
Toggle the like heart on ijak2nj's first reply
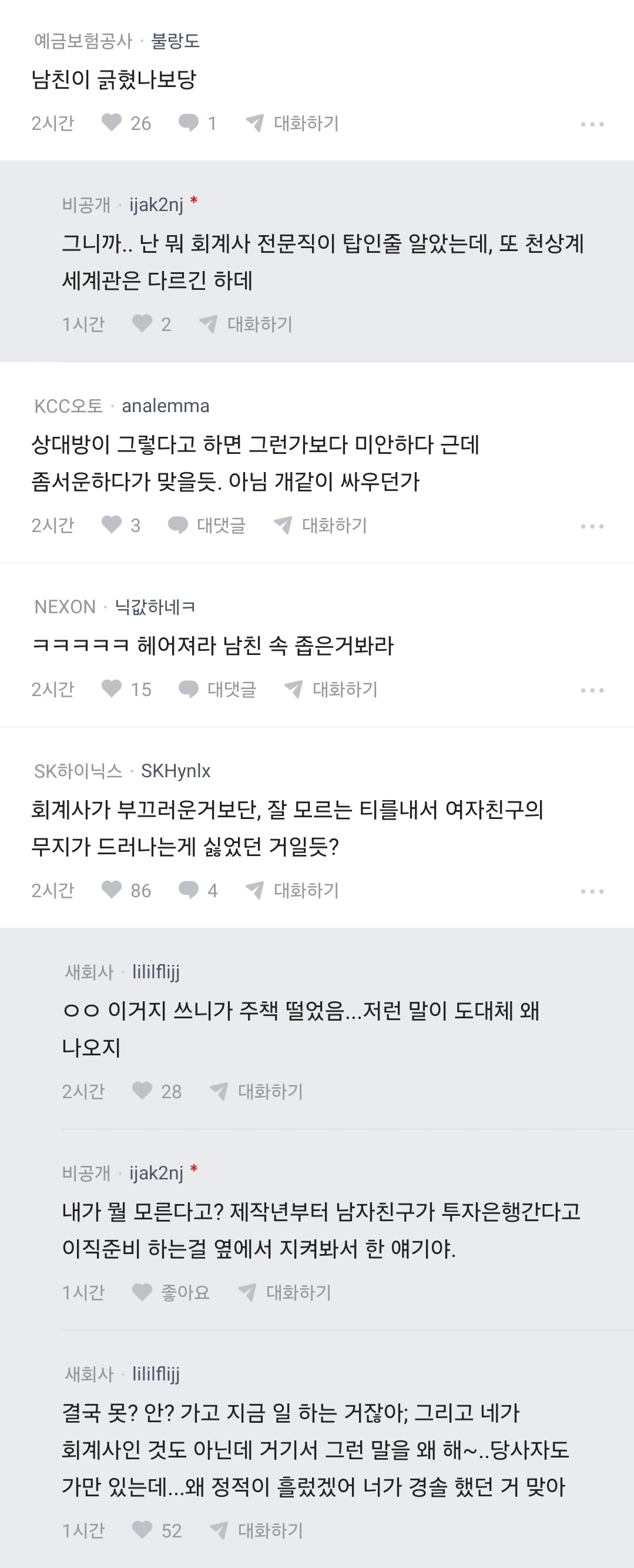141,325
